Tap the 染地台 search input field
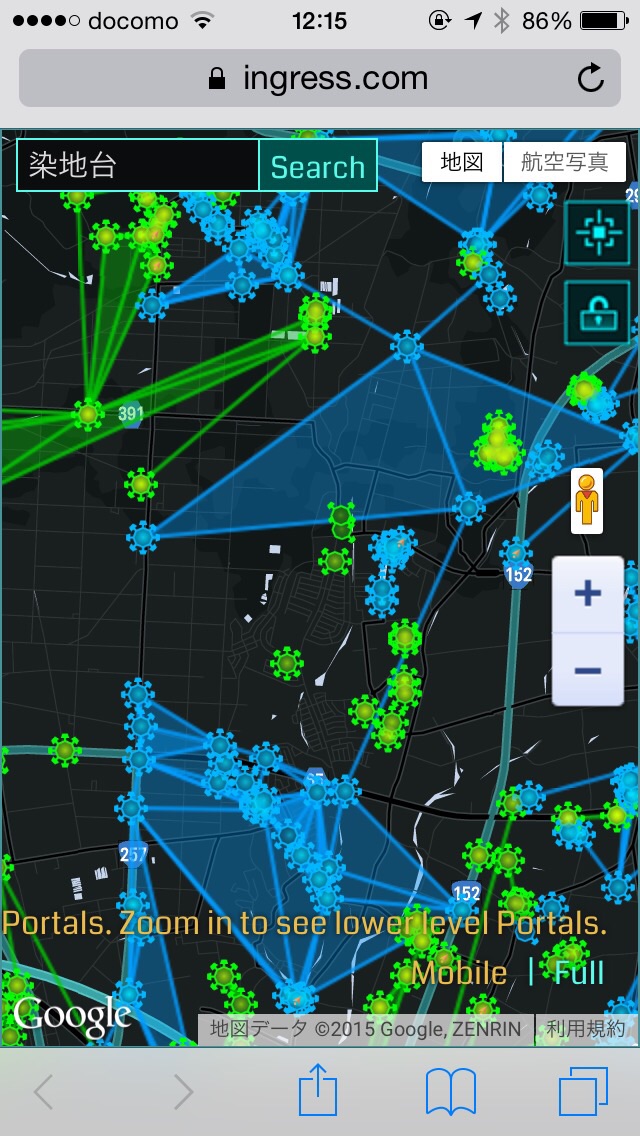Viewport: 640px width, 1136px height. (138, 166)
